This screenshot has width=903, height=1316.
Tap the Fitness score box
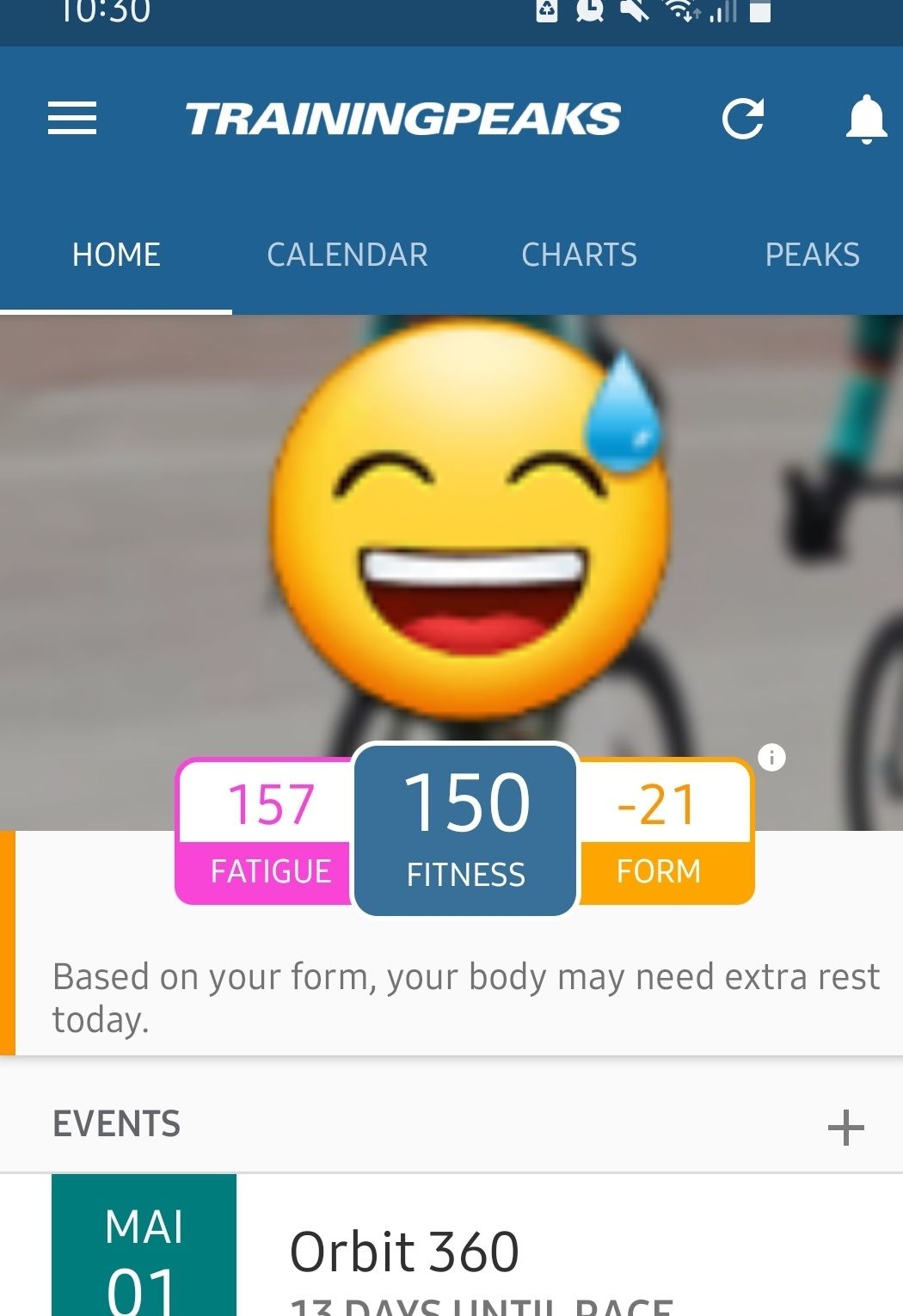(x=465, y=830)
